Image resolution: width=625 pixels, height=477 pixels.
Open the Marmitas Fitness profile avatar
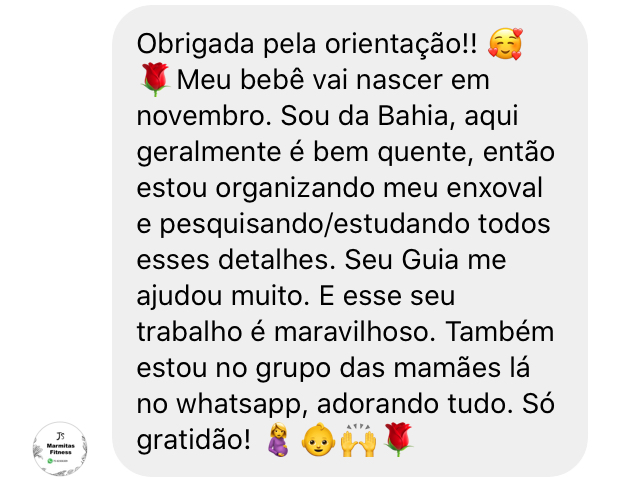tap(60, 448)
